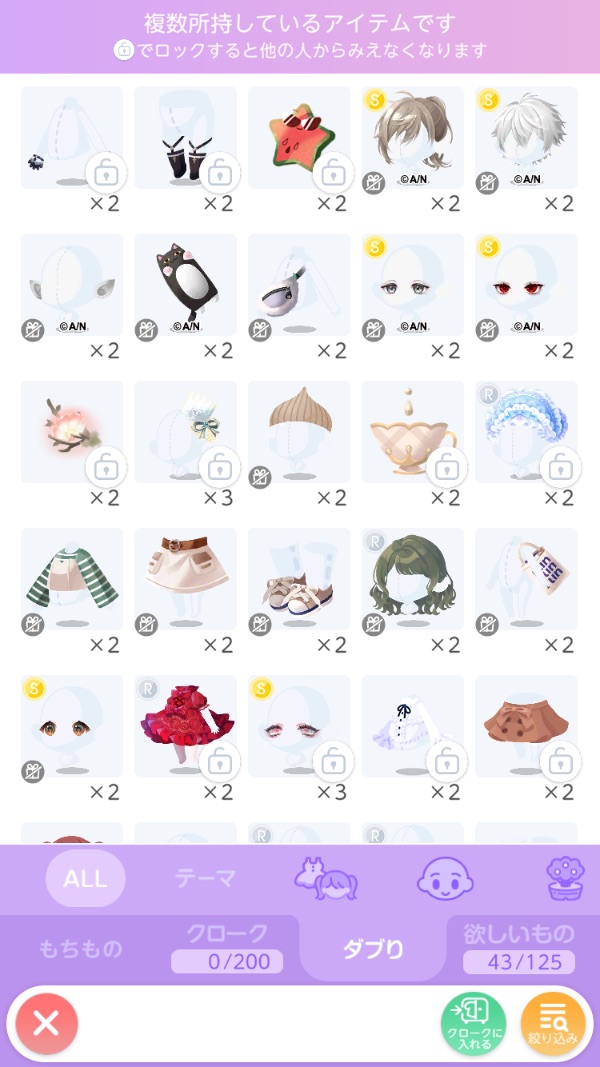Viewport: 600px width, 1067px height.
Task: Close the screen with the red X
Action: click(x=46, y=1022)
